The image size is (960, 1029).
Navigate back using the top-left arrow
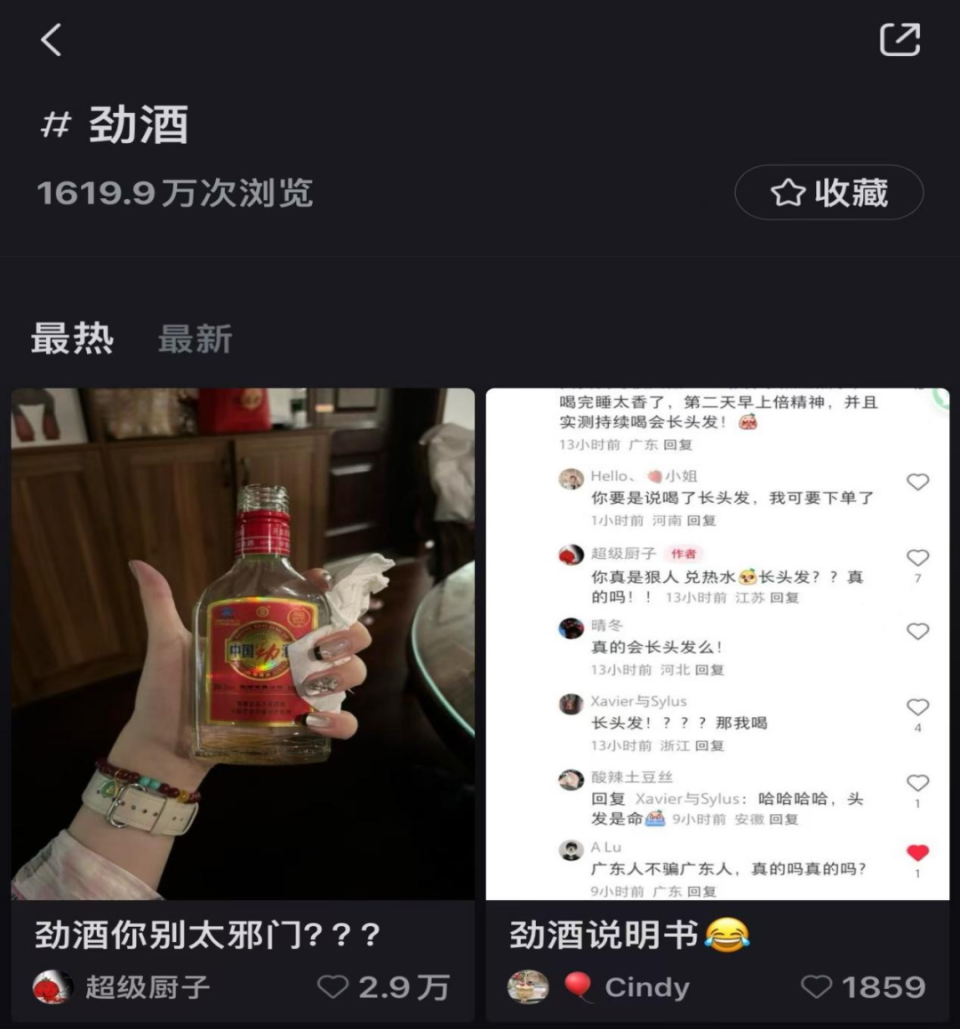click(x=50, y=40)
